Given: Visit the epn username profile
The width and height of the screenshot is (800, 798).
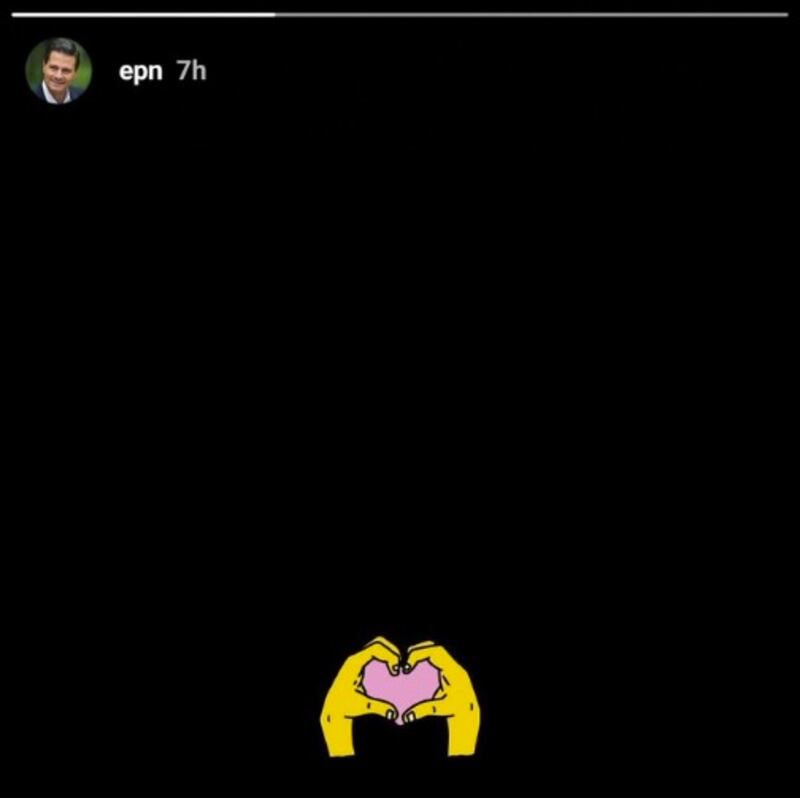Looking at the screenshot, I should [x=140, y=72].
